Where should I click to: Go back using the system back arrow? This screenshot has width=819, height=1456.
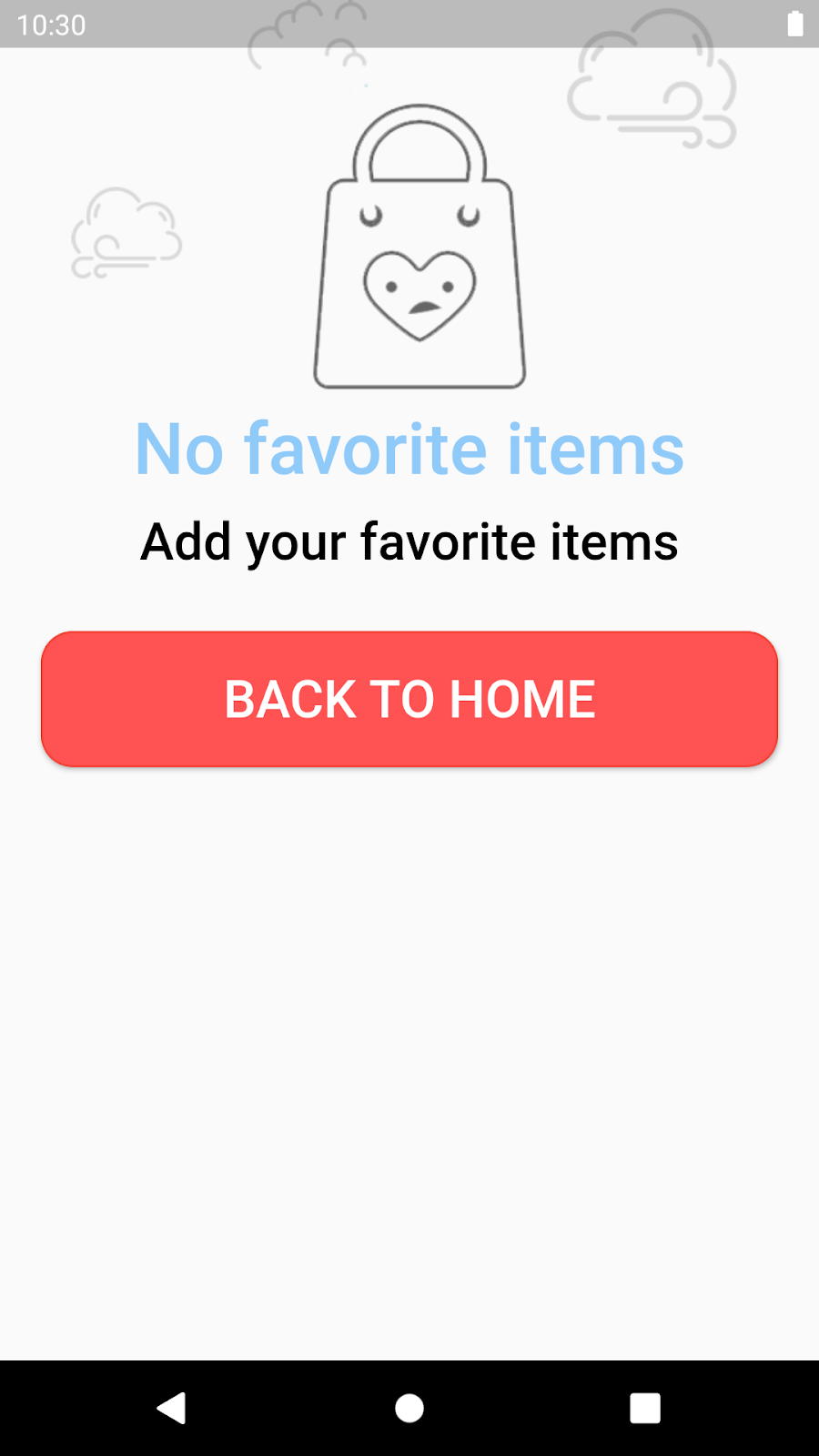pos(172,1408)
